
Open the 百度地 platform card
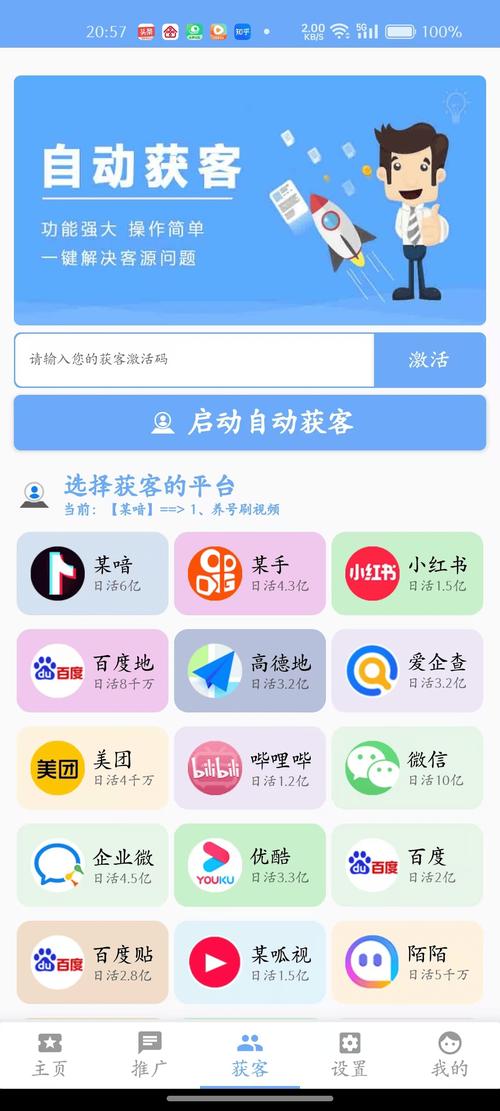93,670
